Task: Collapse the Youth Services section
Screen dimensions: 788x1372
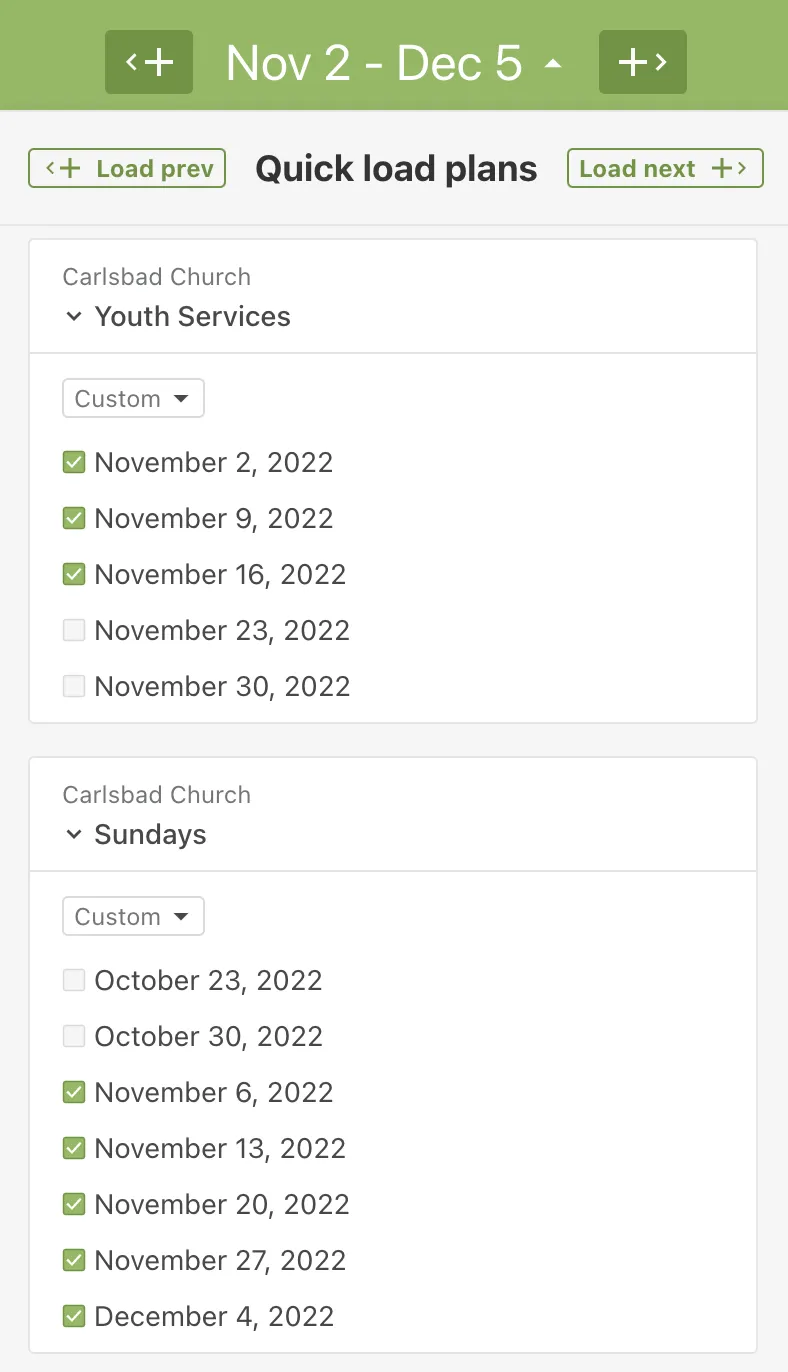Action: tap(73, 317)
